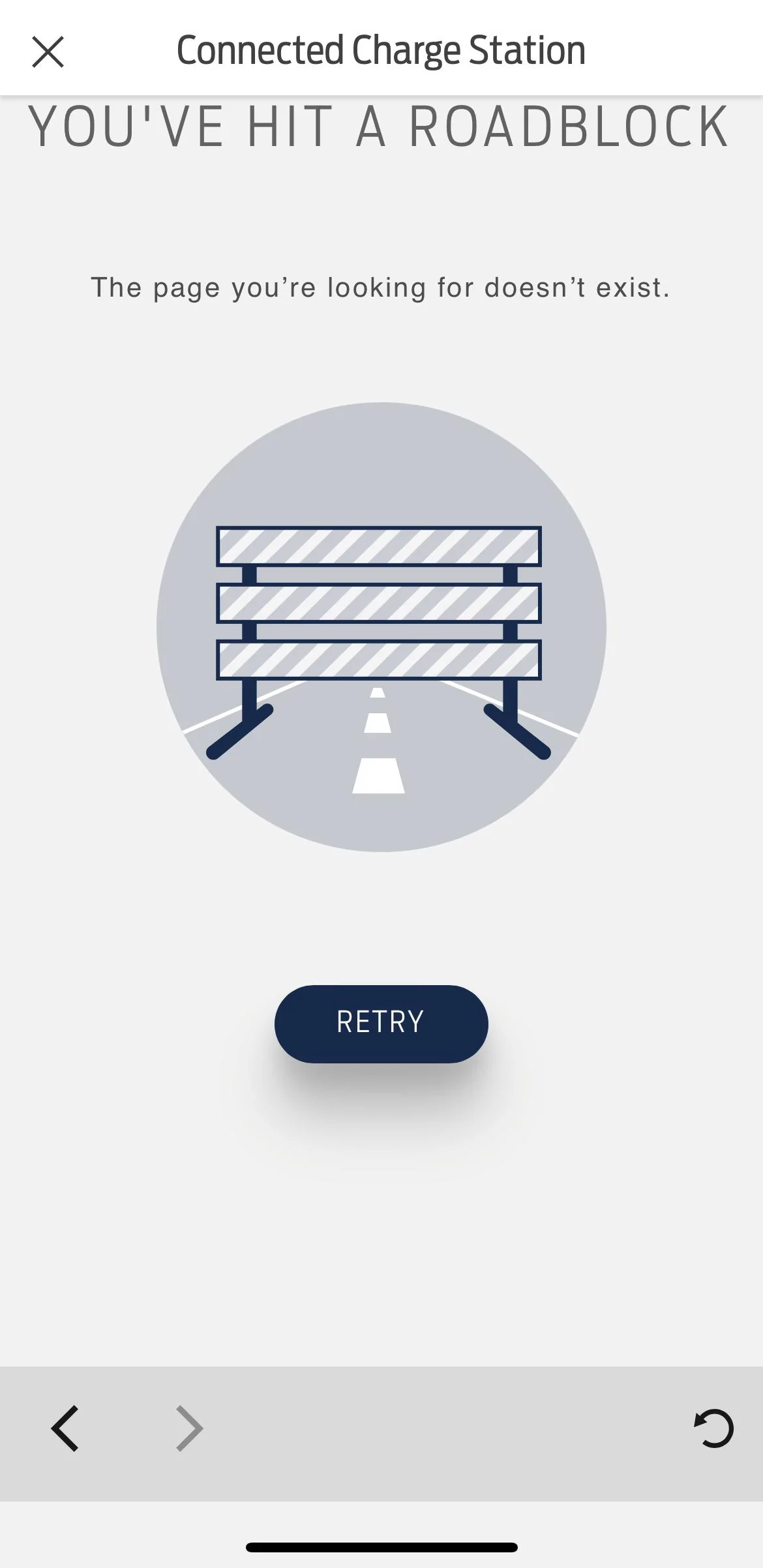
Task: Go forward to the next web page
Action: (189, 1428)
